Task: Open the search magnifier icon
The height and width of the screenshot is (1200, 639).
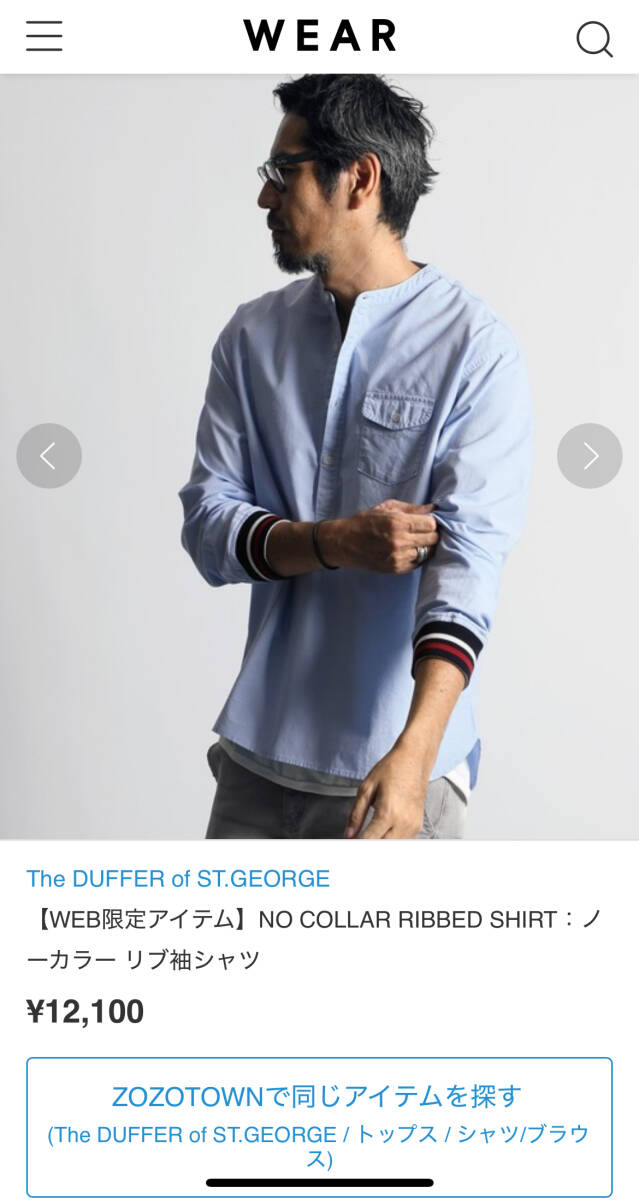Action: tap(594, 39)
